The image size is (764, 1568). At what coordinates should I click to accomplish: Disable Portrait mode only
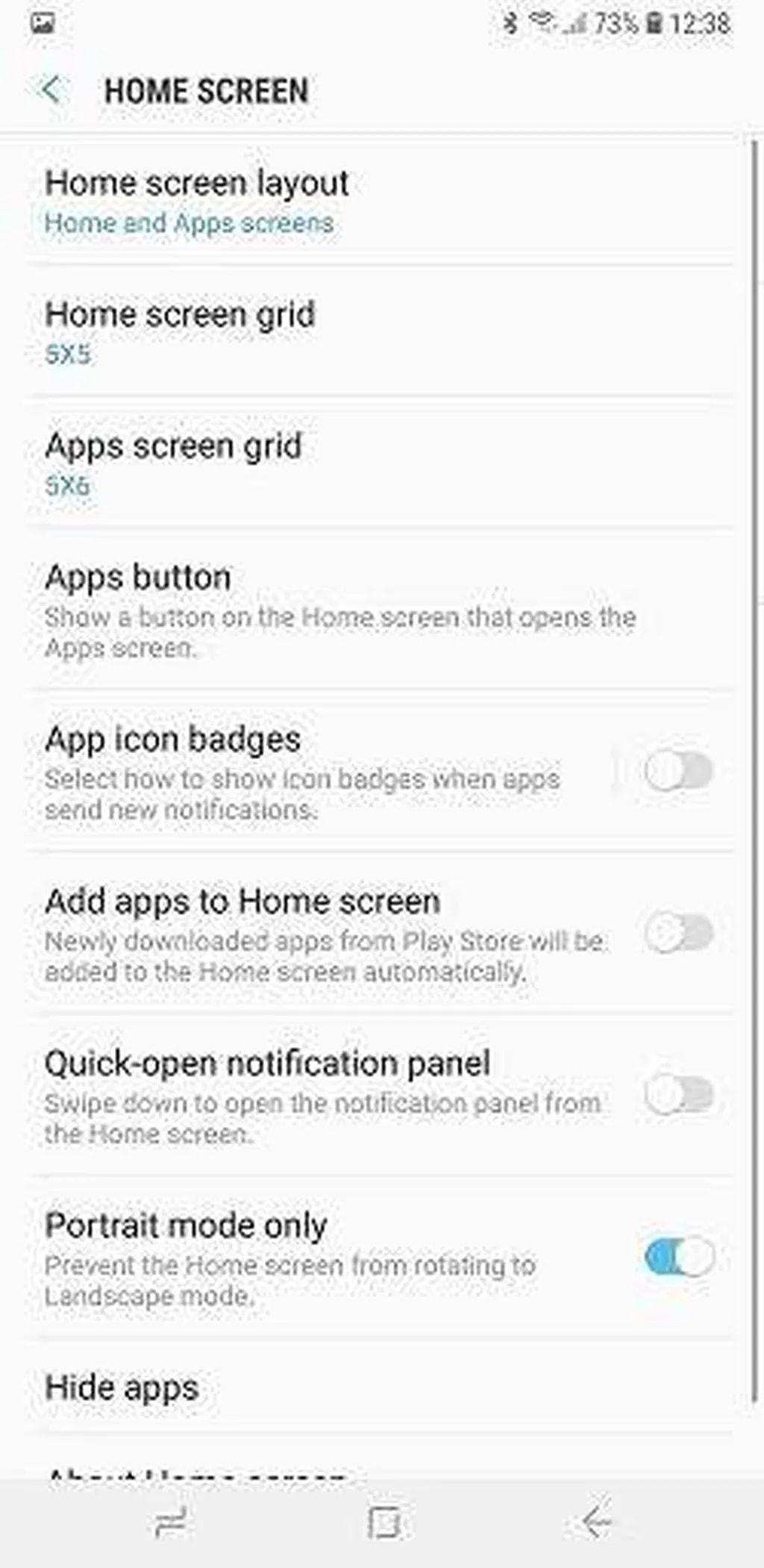point(679,1257)
